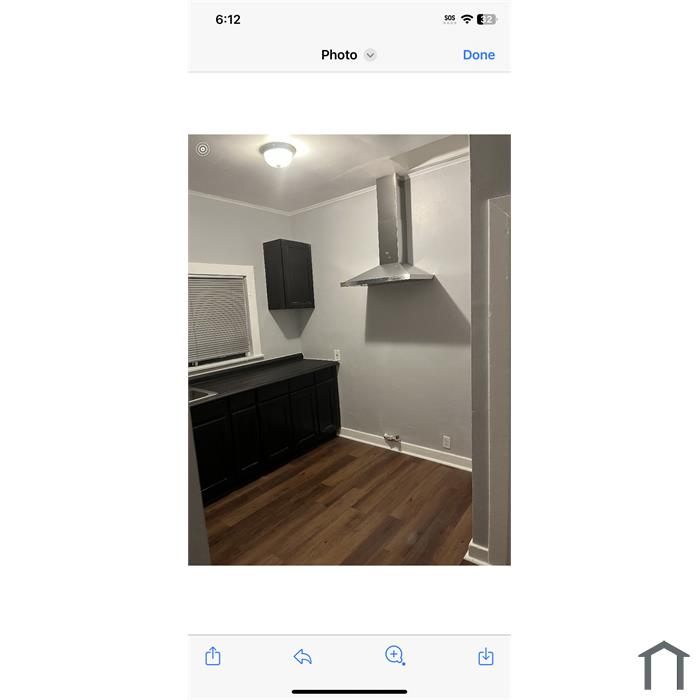Screen dimensions: 700x700
Task: Open Visual Look Up magnifier
Action: [395, 655]
